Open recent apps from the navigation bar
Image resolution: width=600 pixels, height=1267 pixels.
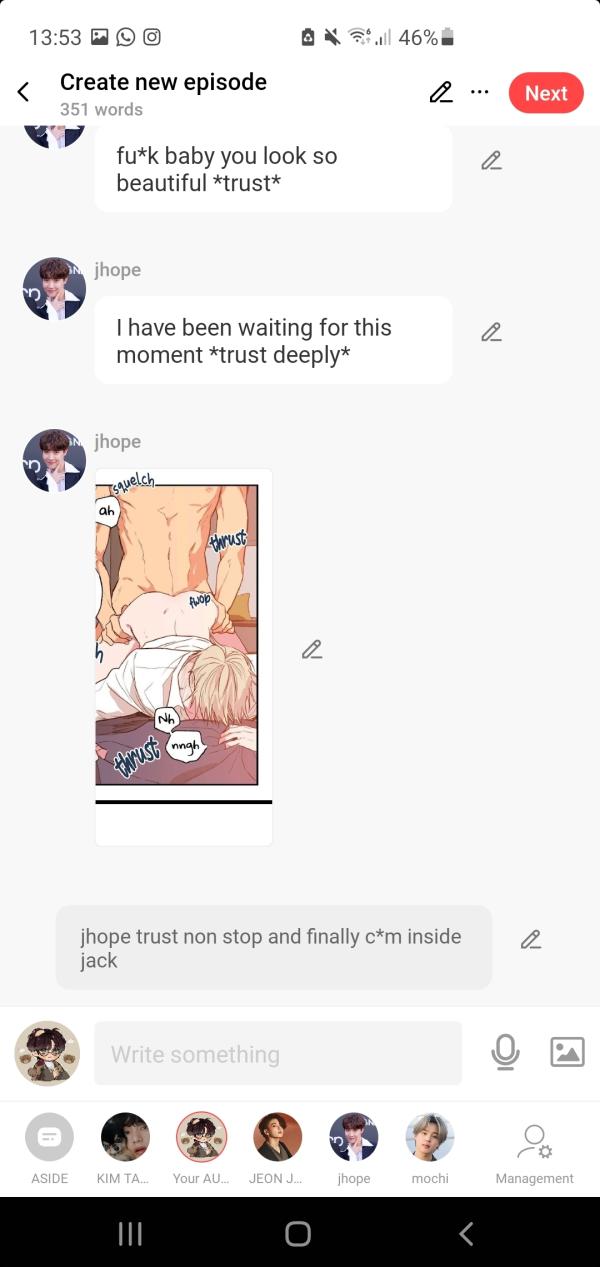point(130,1234)
